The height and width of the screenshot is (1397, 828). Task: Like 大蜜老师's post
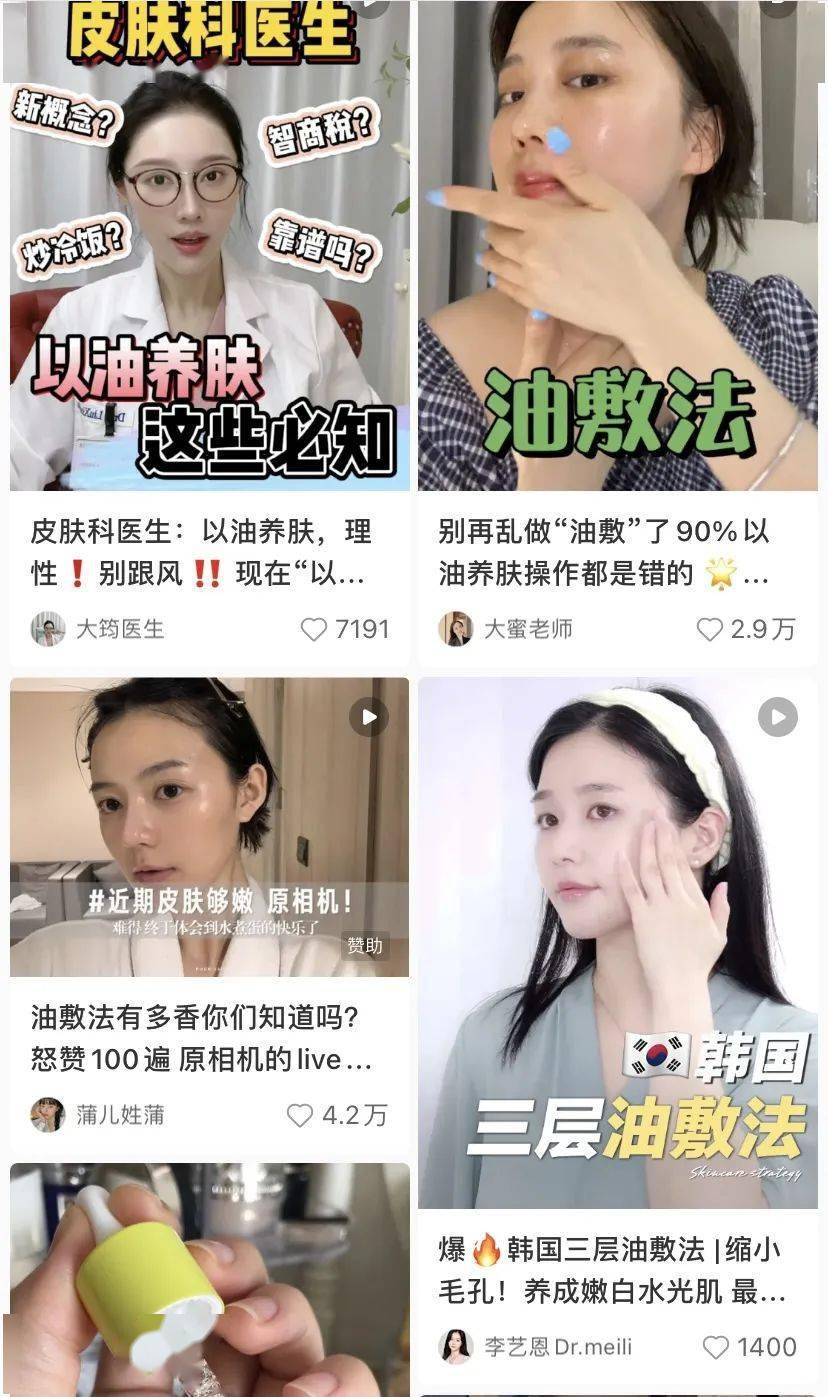[x=710, y=629]
